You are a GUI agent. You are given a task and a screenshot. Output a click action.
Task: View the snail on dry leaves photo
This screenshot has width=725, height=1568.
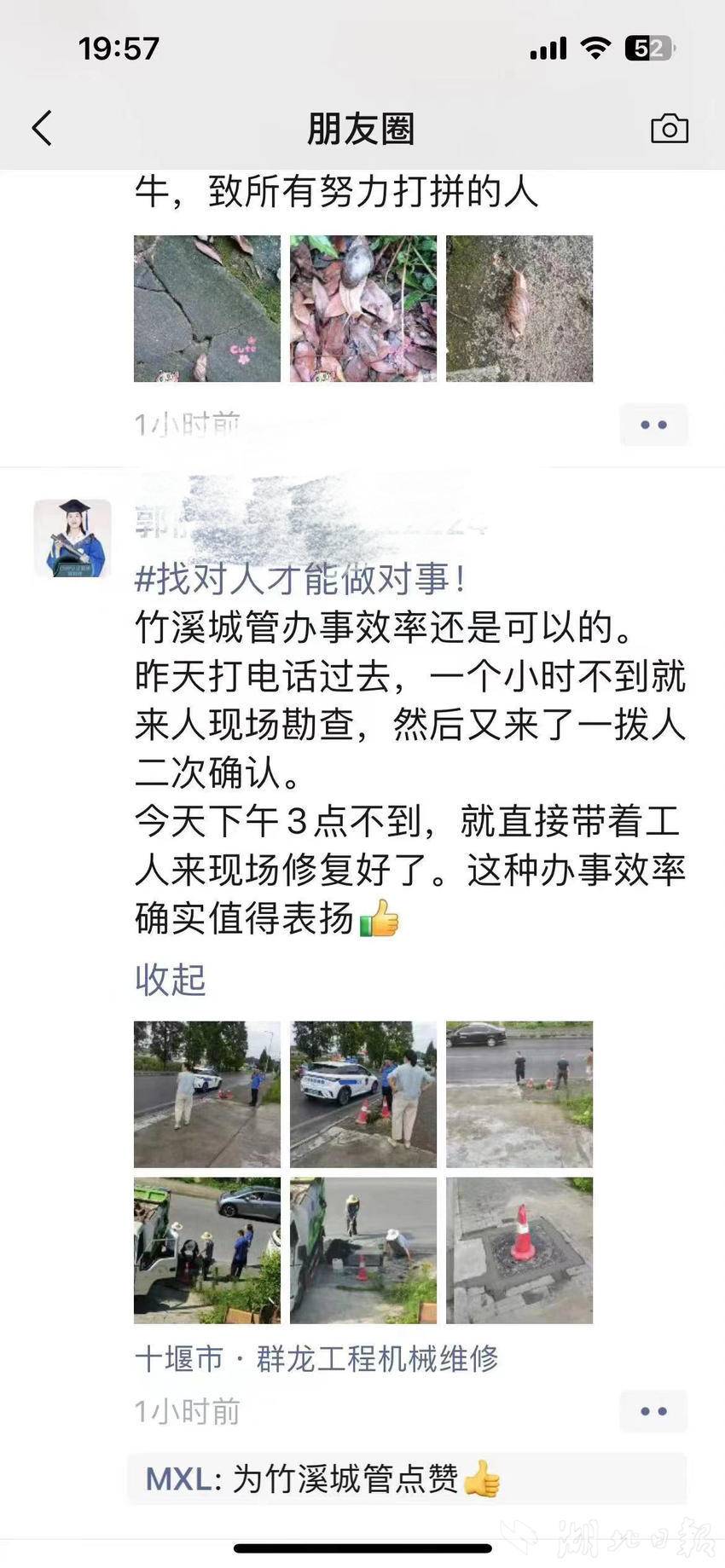pyautogui.click(x=363, y=309)
